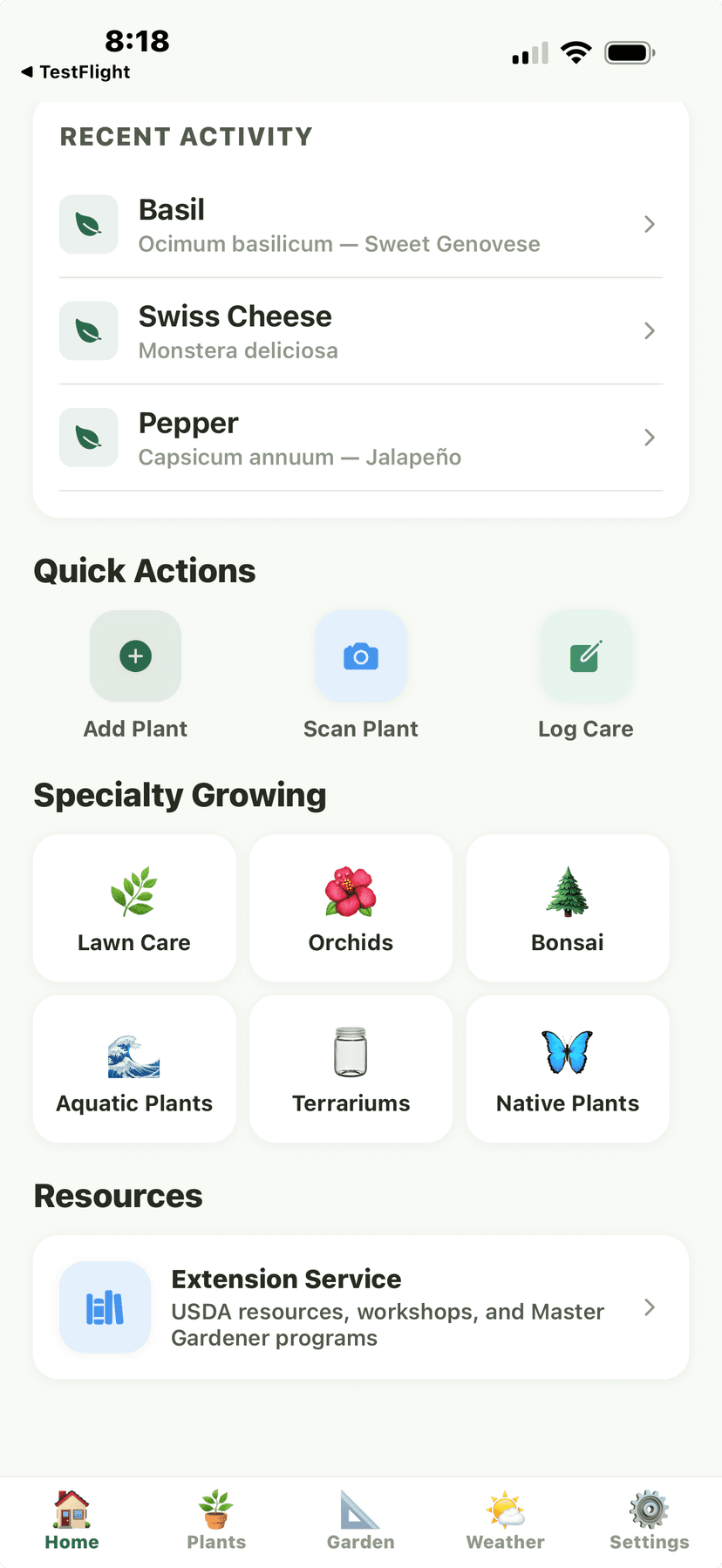The height and width of the screenshot is (1568, 722).
Task: Tap the leaf icon next to Basil
Action: coord(88,224)
